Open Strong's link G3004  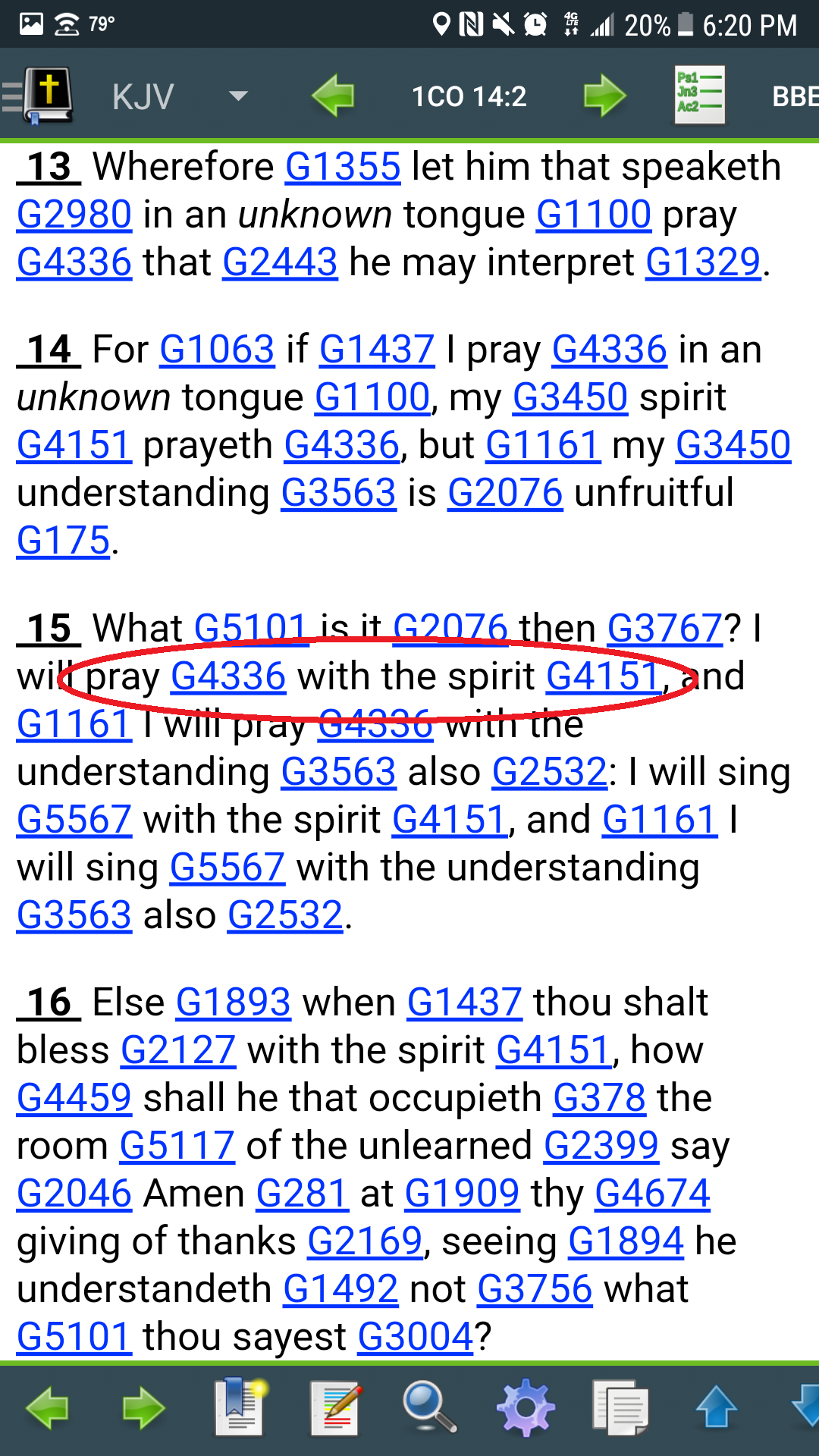pos(416,1336)
